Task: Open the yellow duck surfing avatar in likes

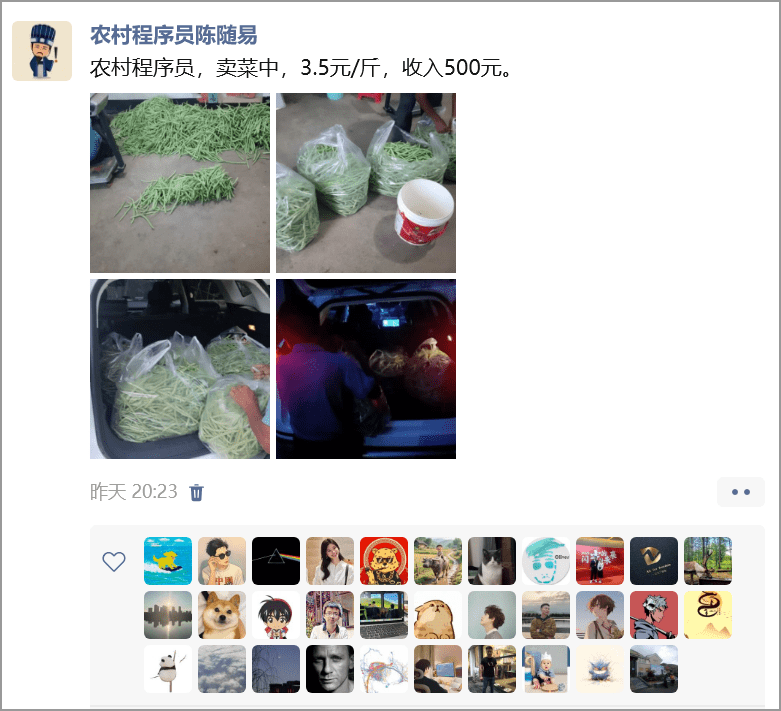Action: tap(168, 561)
